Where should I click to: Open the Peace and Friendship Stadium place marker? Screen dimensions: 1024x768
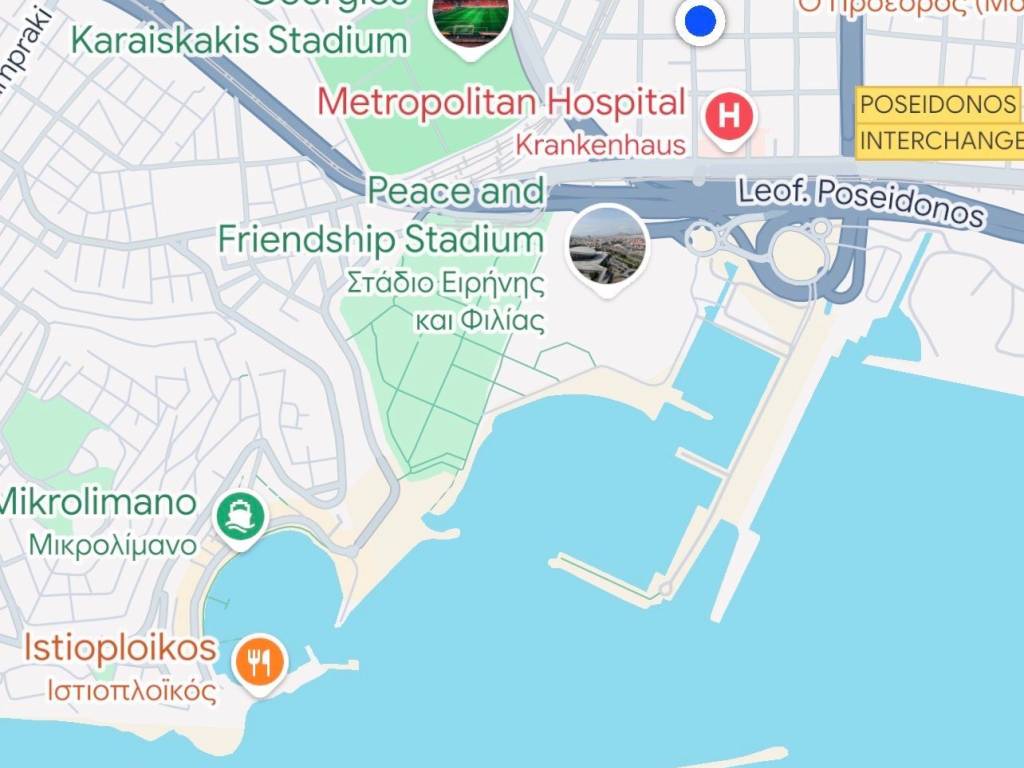click(607, 245)
